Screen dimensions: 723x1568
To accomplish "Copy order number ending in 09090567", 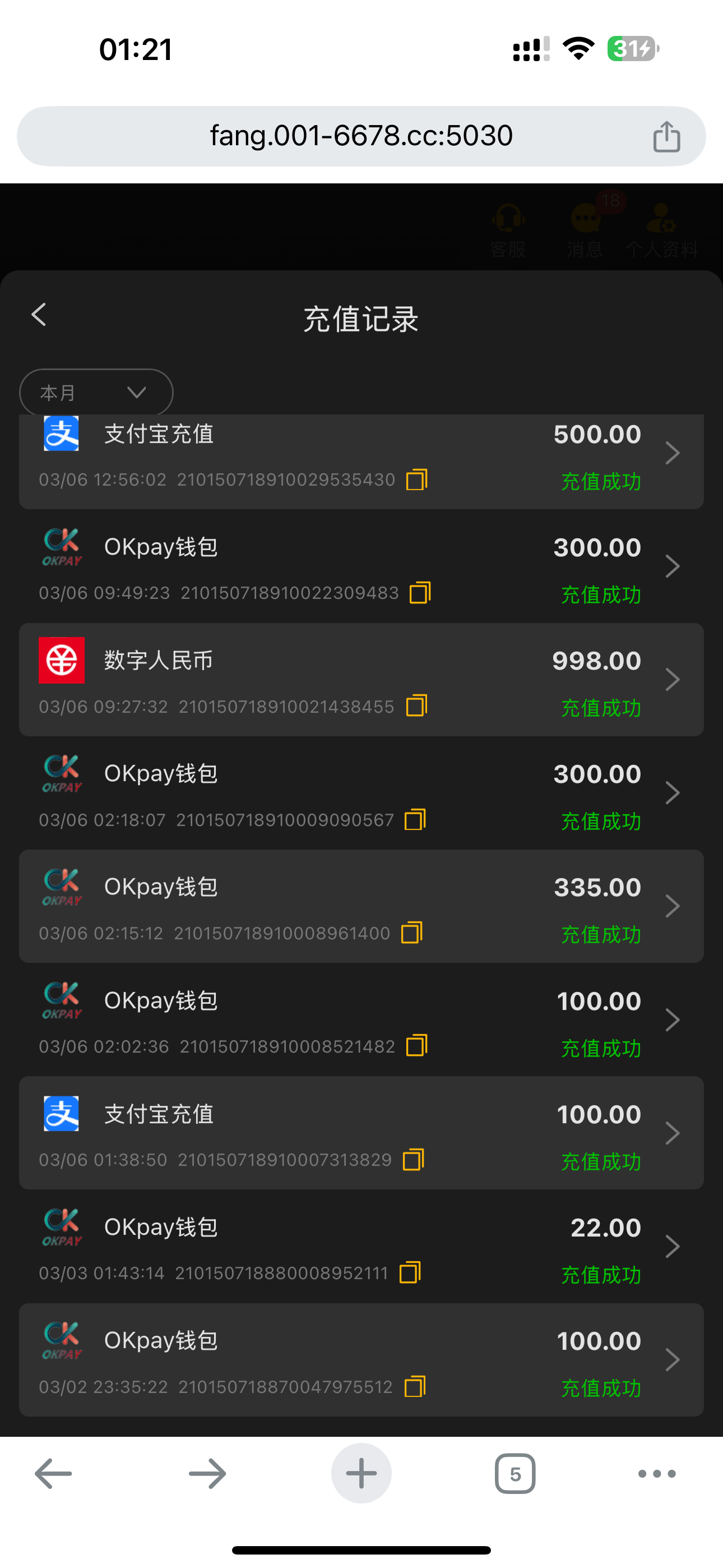I will pyautogui.click(x=415, y=819).
